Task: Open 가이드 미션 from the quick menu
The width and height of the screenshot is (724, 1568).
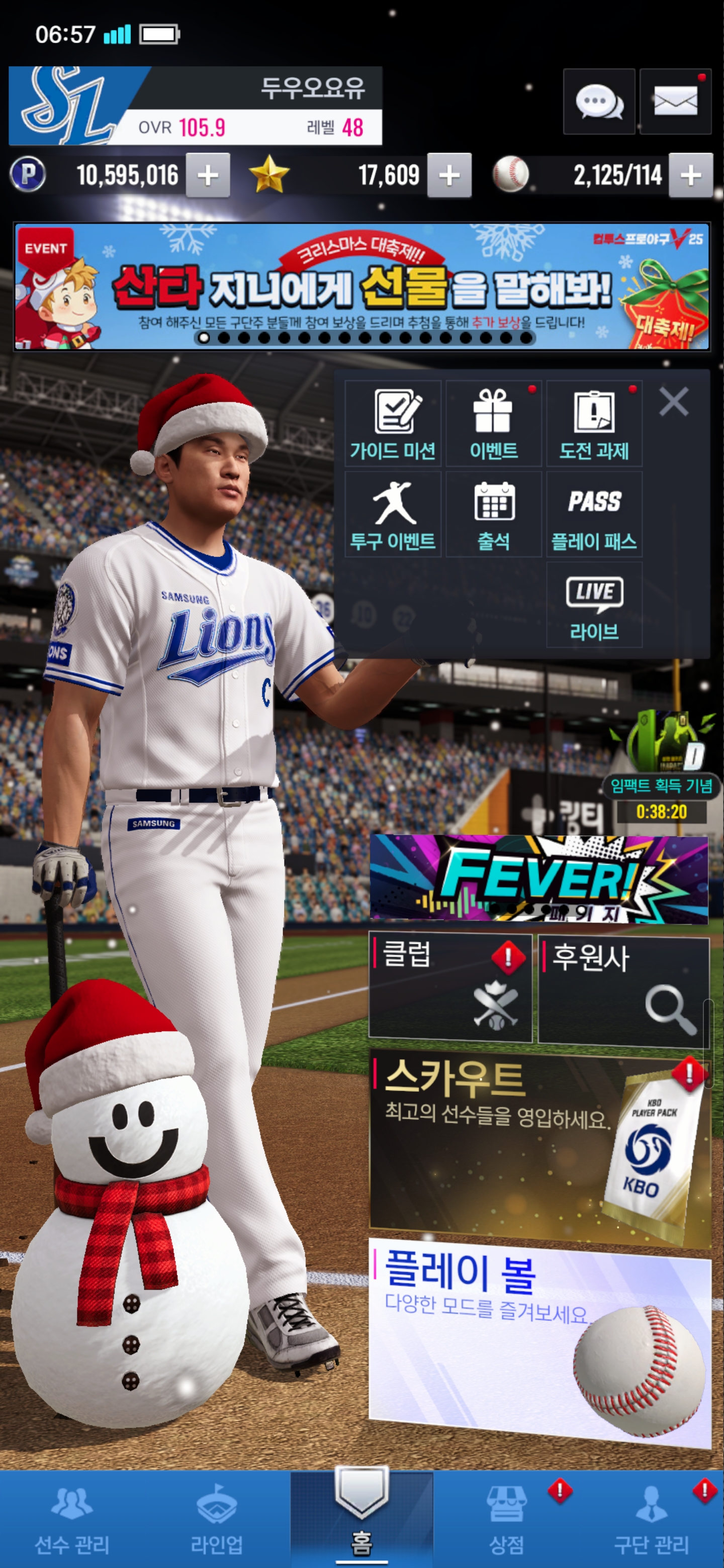Action: (x=393, y=424)
